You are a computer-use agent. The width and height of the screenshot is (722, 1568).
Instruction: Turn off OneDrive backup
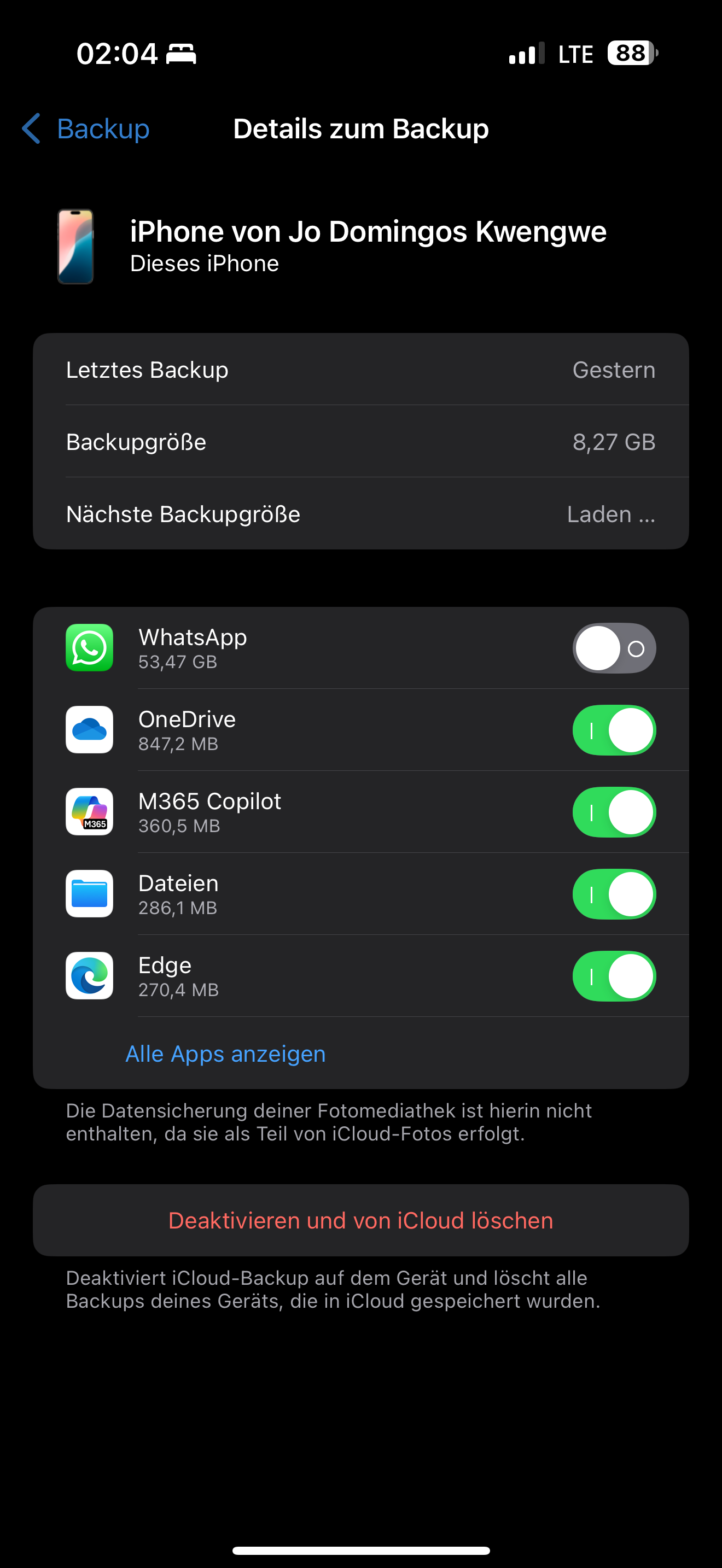pyautogui.click(x=614, y=730)
